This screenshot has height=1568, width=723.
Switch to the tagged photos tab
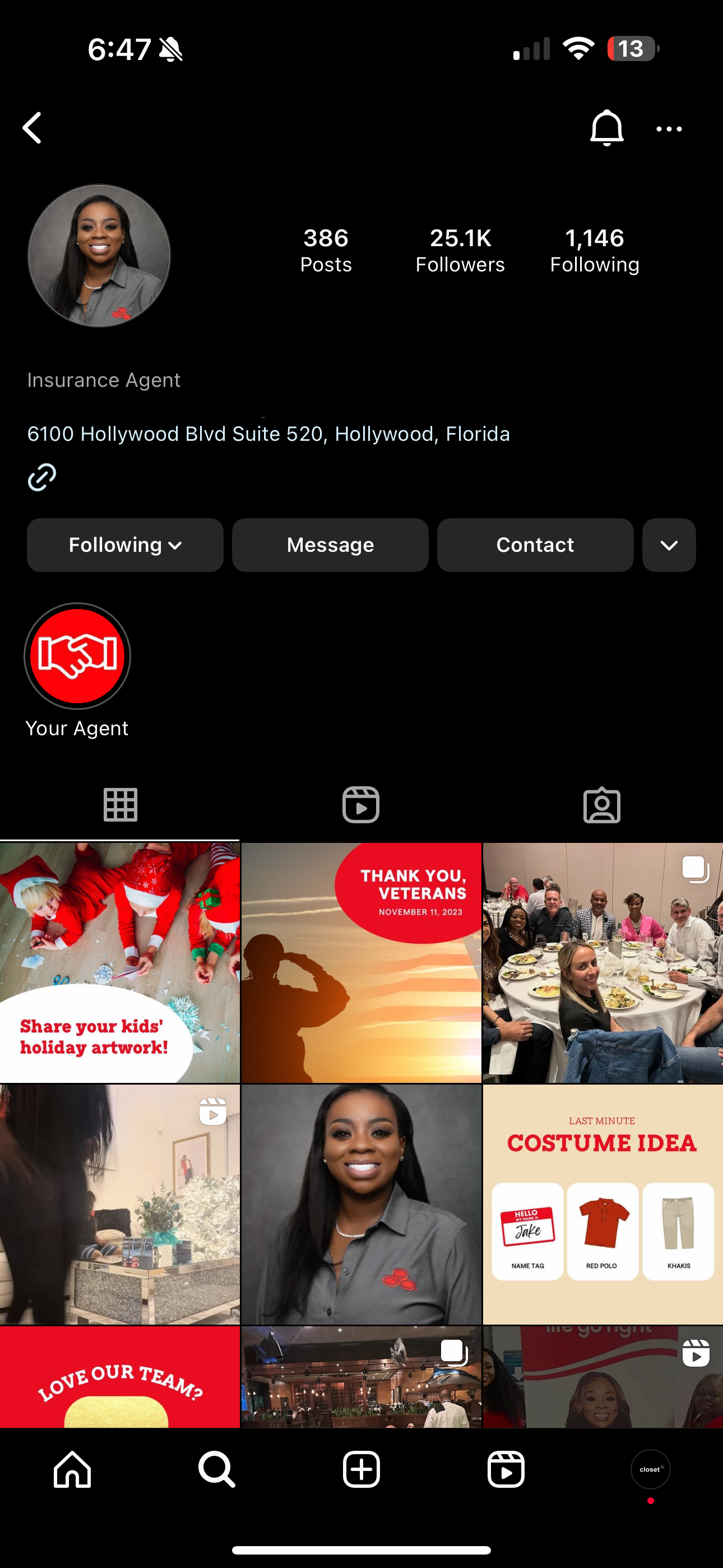pos(602,805)
